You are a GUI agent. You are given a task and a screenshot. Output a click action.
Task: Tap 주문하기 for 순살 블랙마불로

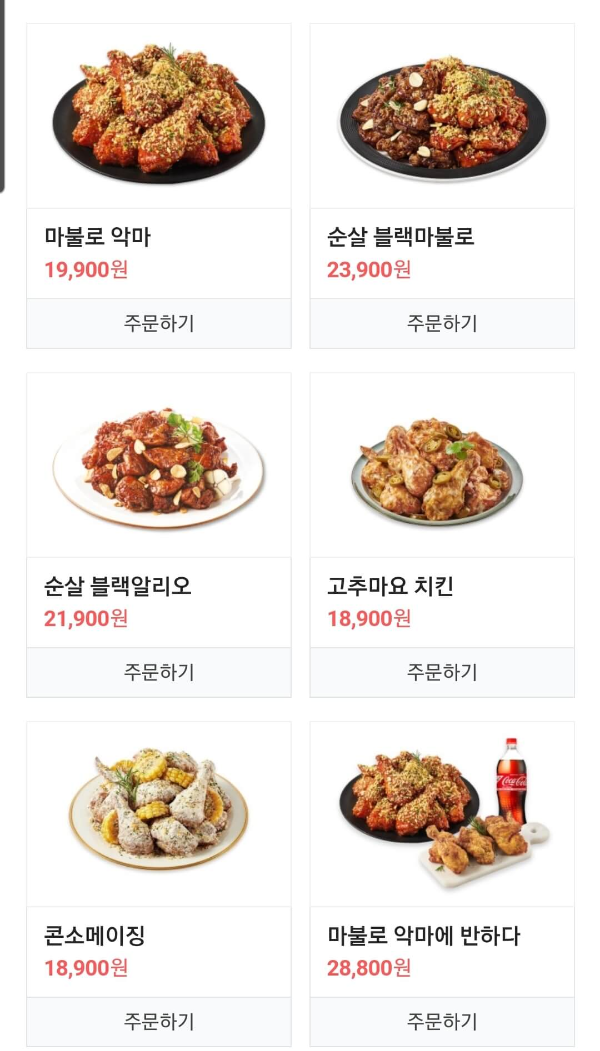pyautogui.click(x=441, y=323)
